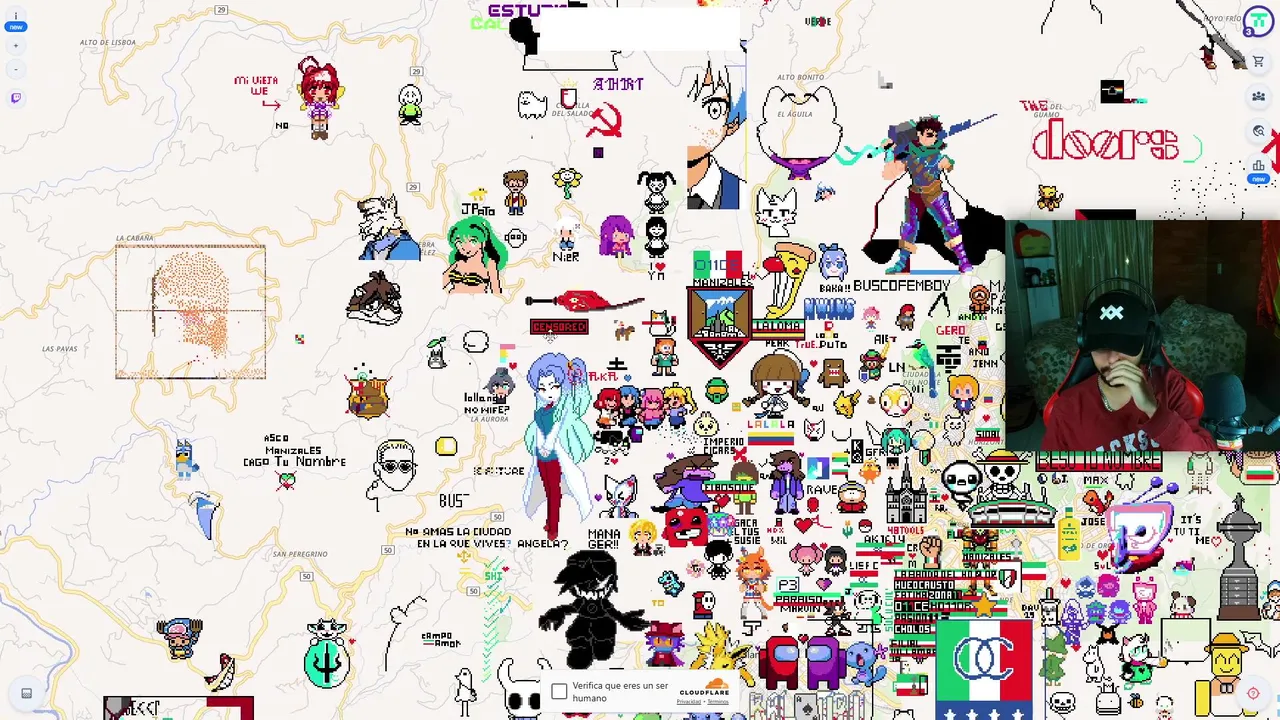Open the info button marked new
Screen dimensions: 1280x720
[15, 16]
